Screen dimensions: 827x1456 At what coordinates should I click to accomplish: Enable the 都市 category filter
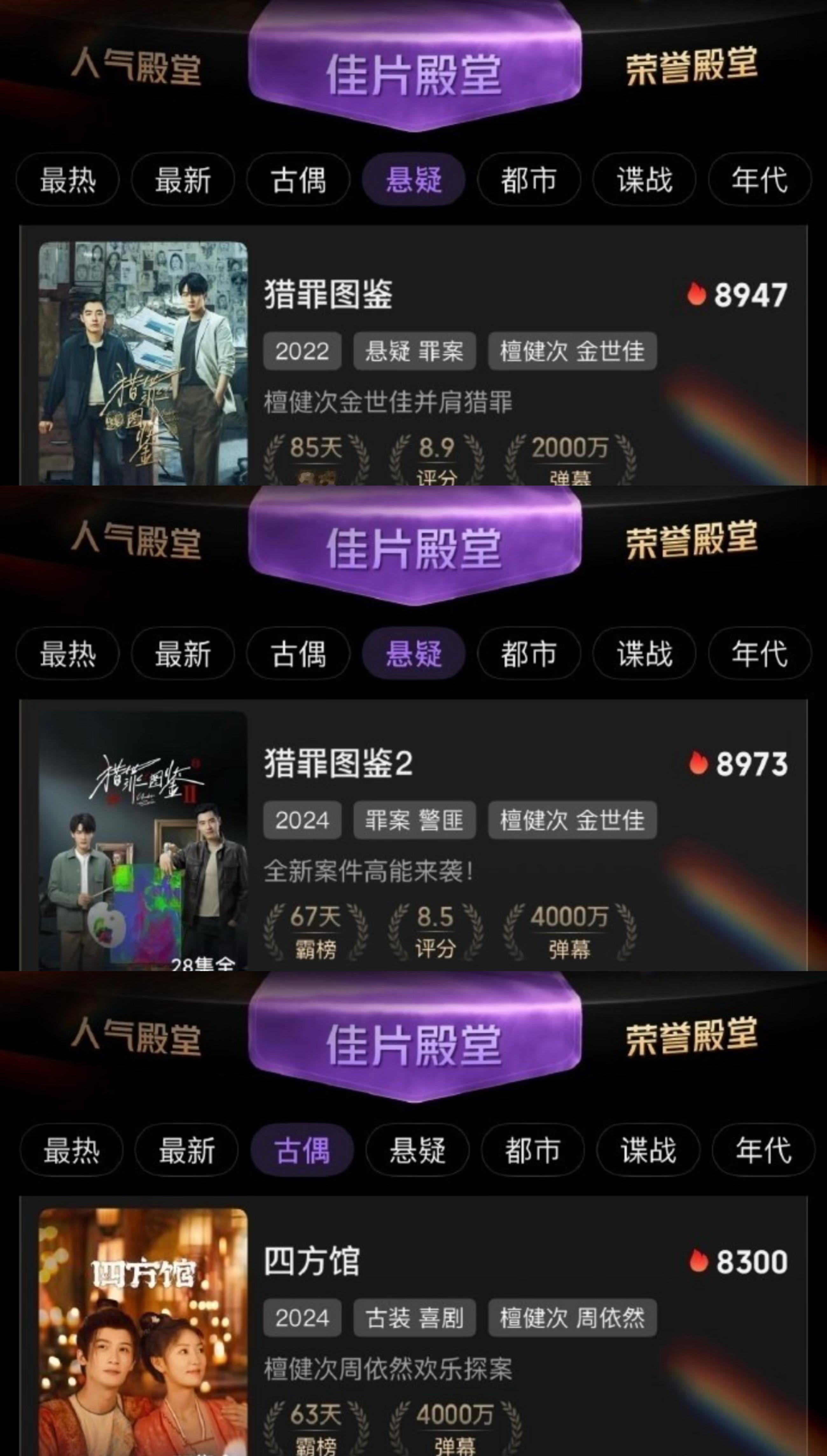click(529, 179)
